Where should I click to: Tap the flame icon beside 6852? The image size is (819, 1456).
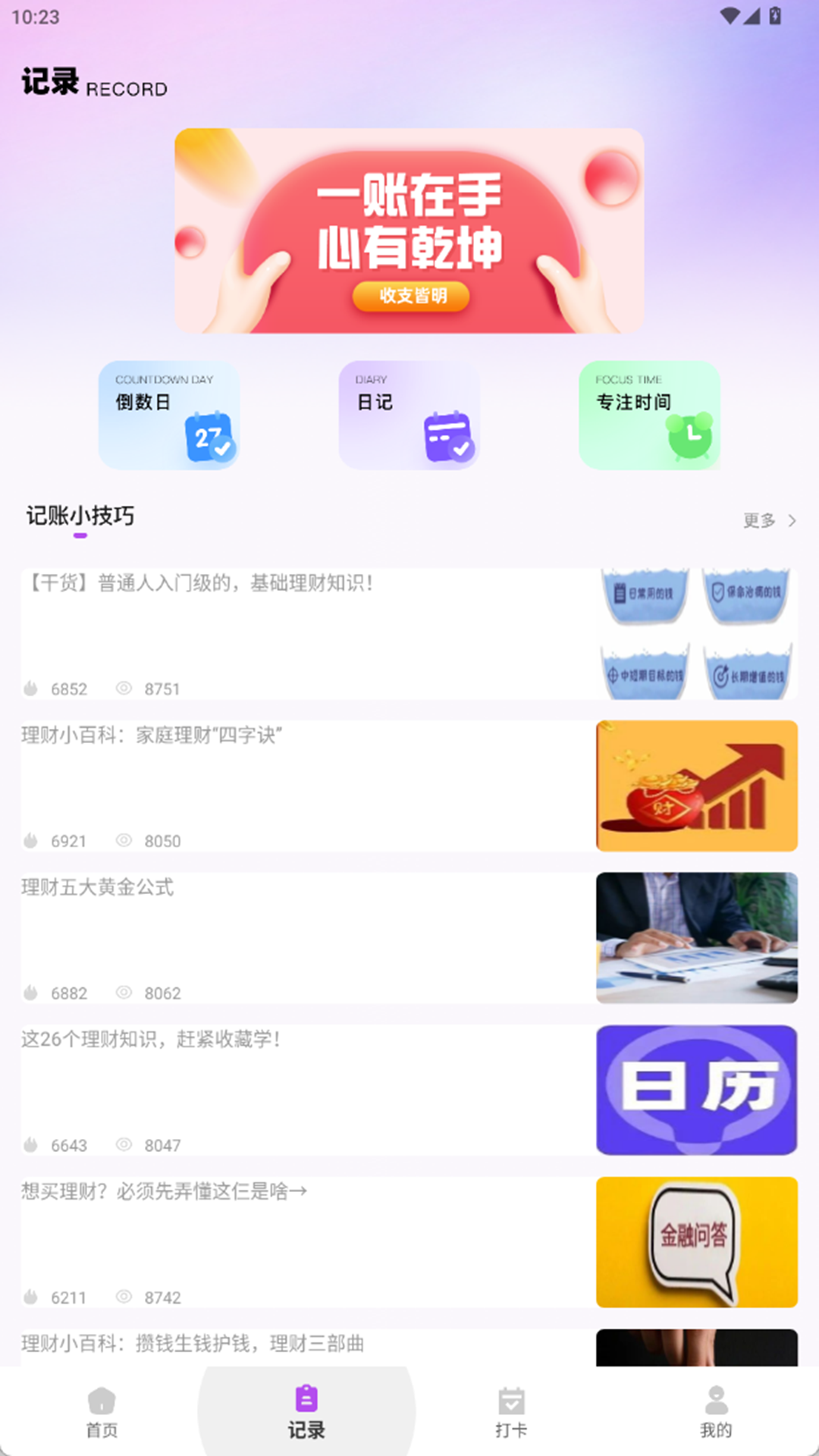30,689
